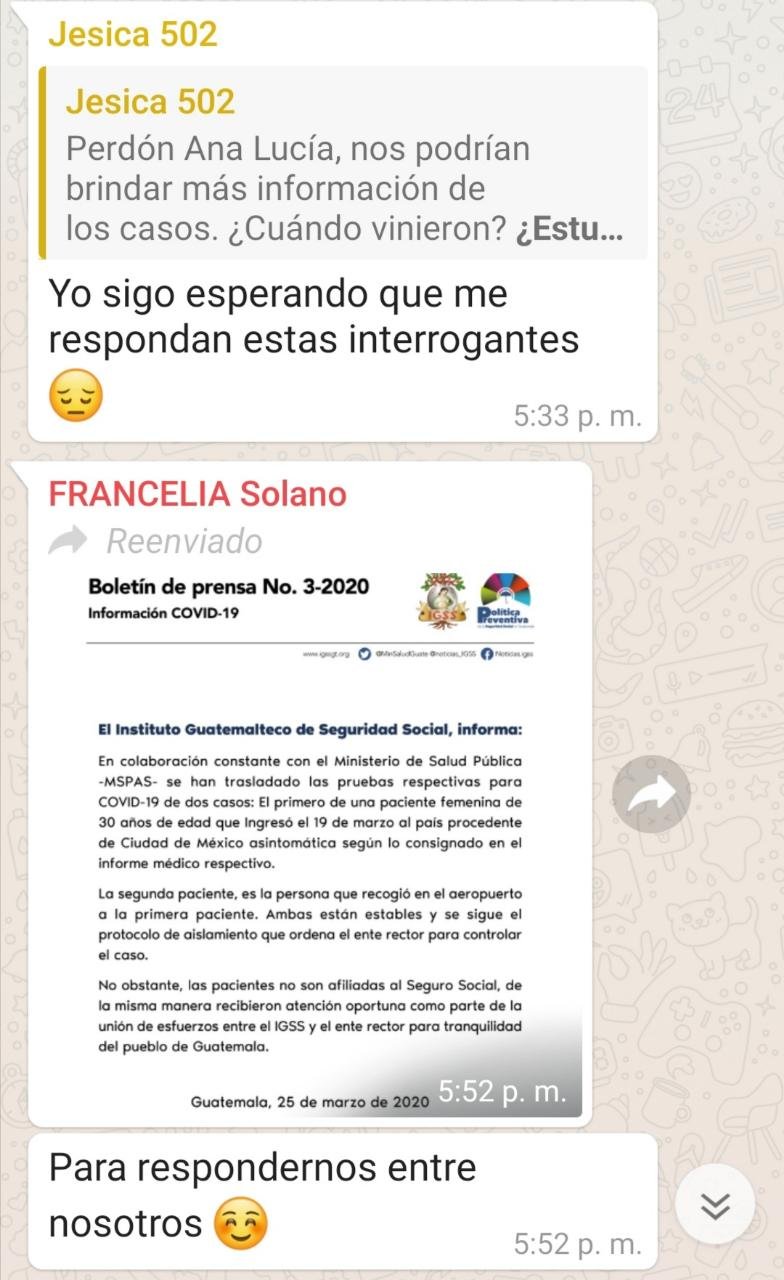Open FRANCELIA Solano's contact name
The width and height of the screenshot is (784, 1280).
point(198,493)
